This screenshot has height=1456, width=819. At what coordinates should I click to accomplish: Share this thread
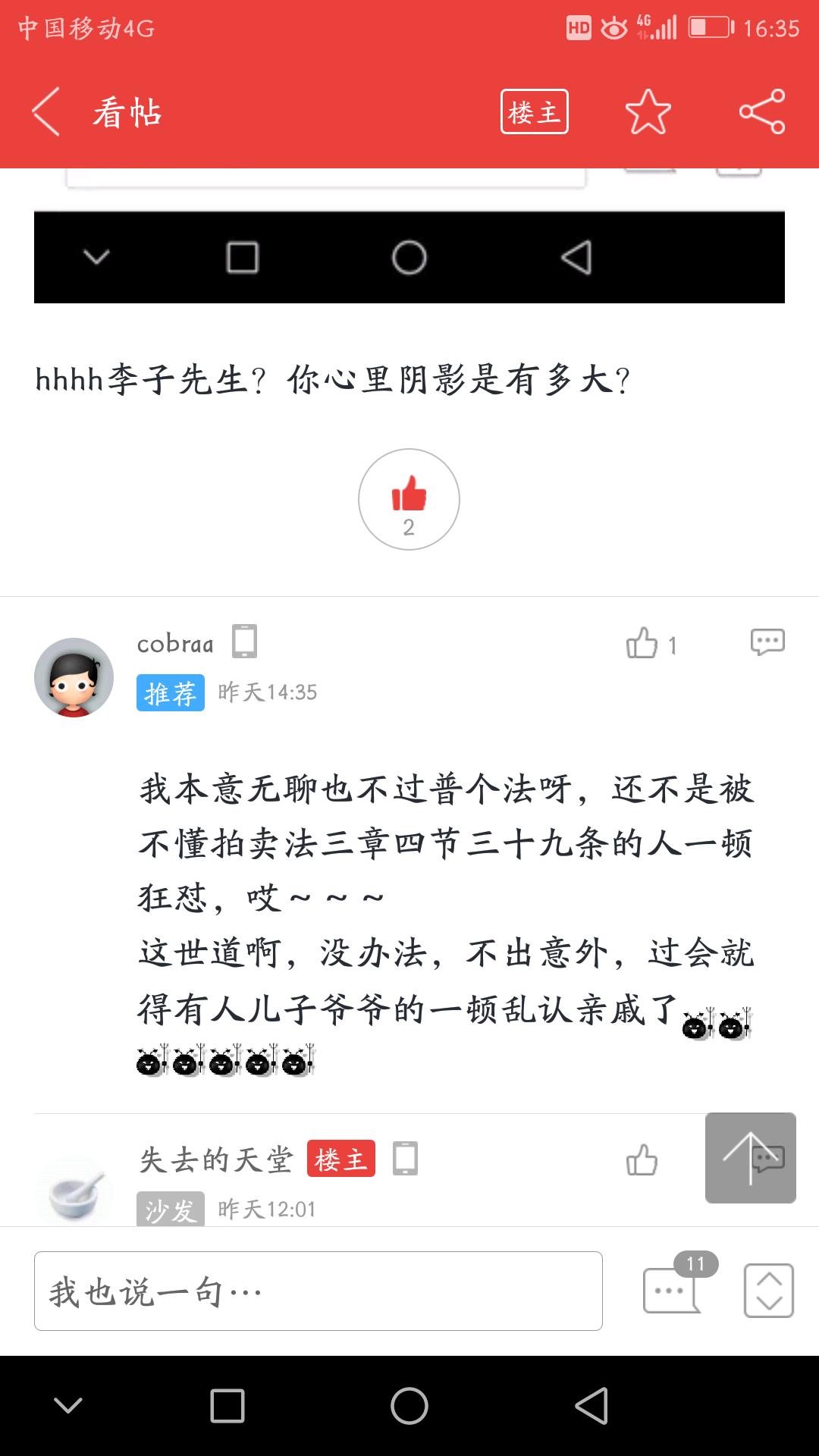(761, 112)
